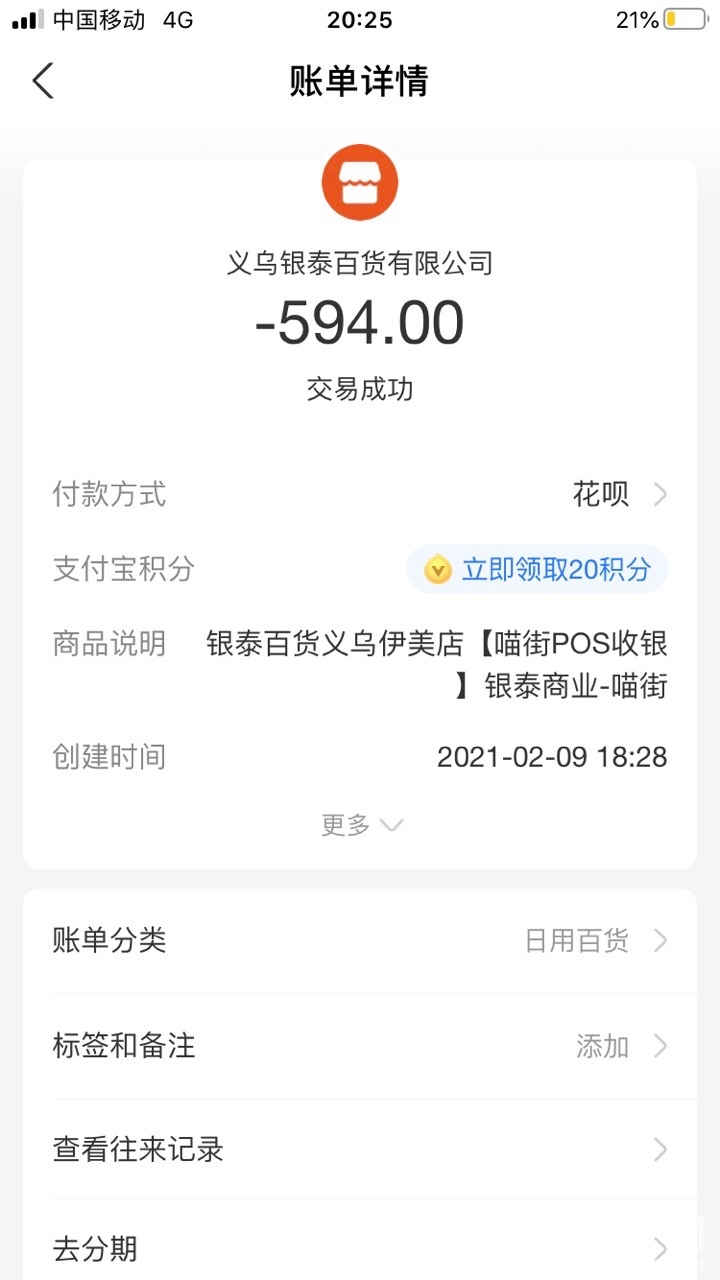Add a note under 标签和备注
Screen dimensions: 720x1280
coord(360,1046)
